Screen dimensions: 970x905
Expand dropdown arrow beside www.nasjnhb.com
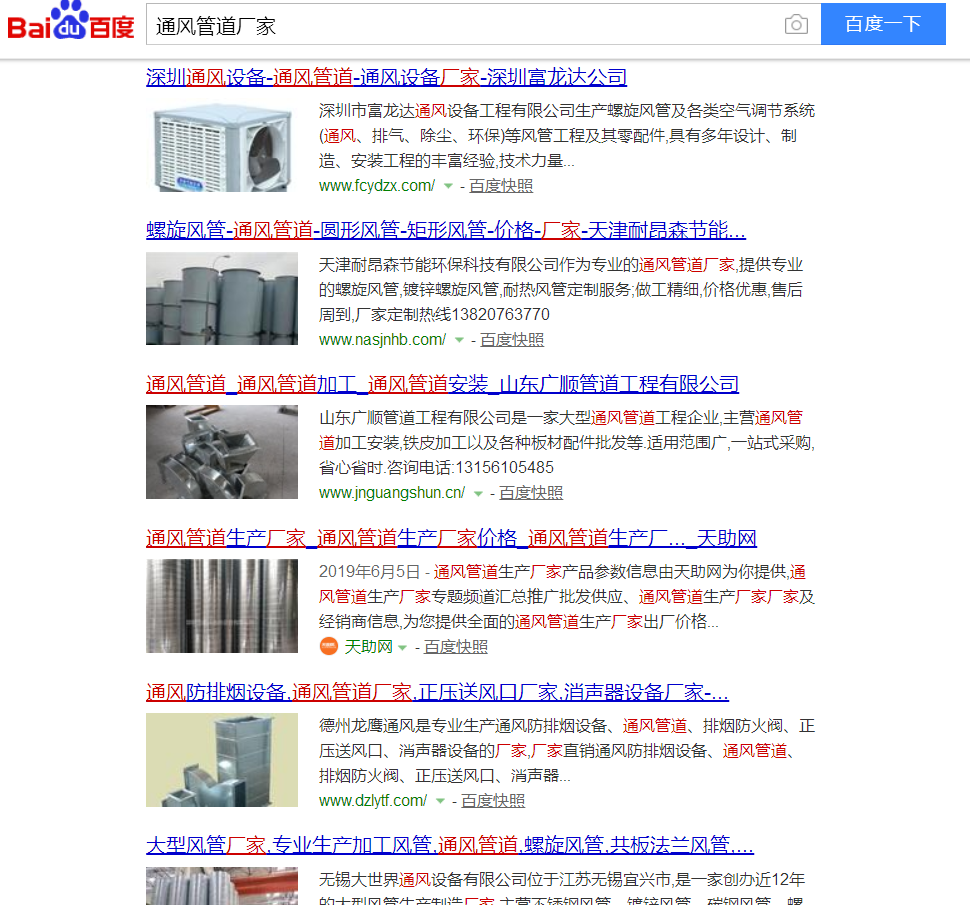(x=459, y=340)
